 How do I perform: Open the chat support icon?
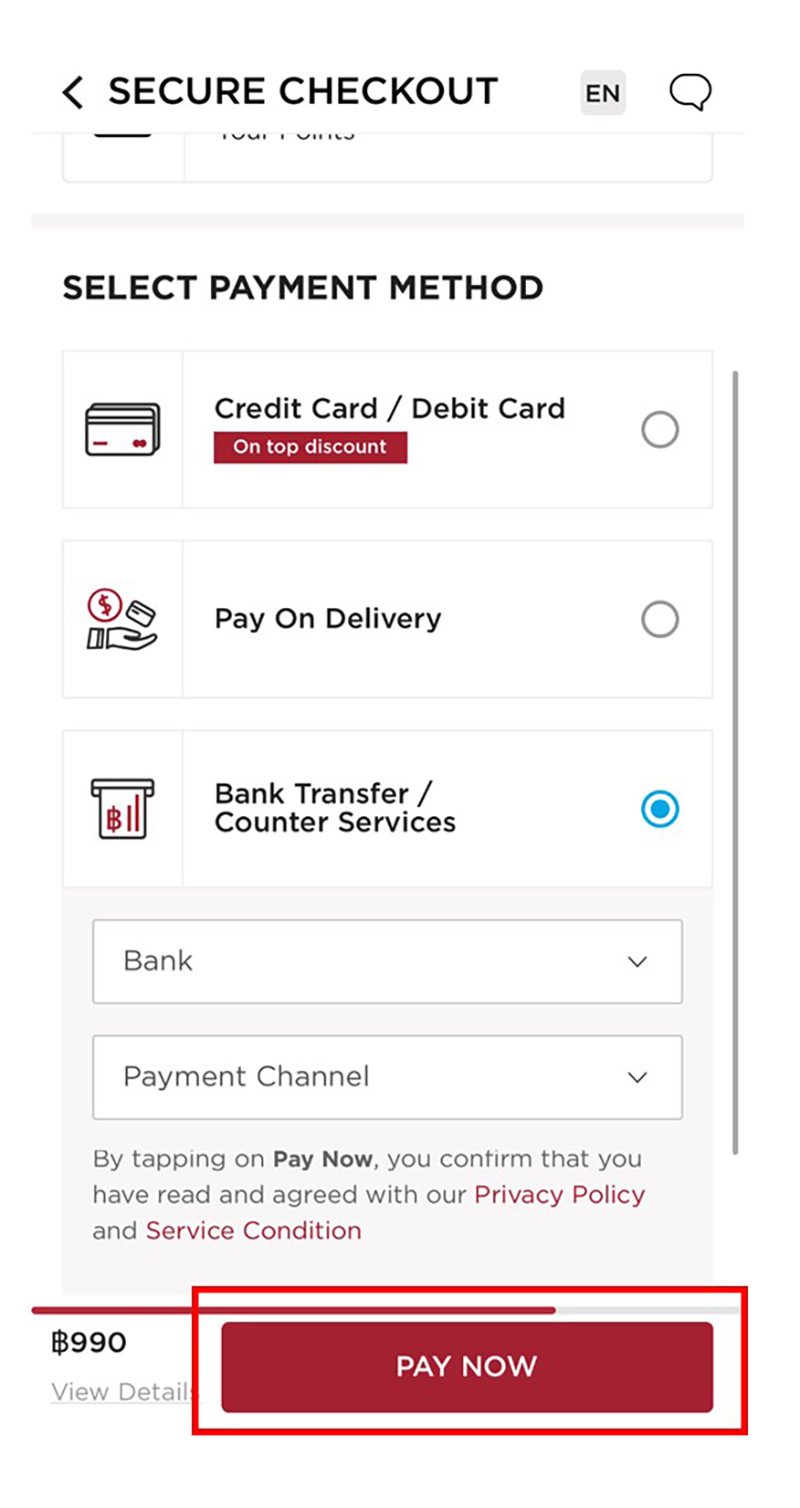tap(690, 93)
